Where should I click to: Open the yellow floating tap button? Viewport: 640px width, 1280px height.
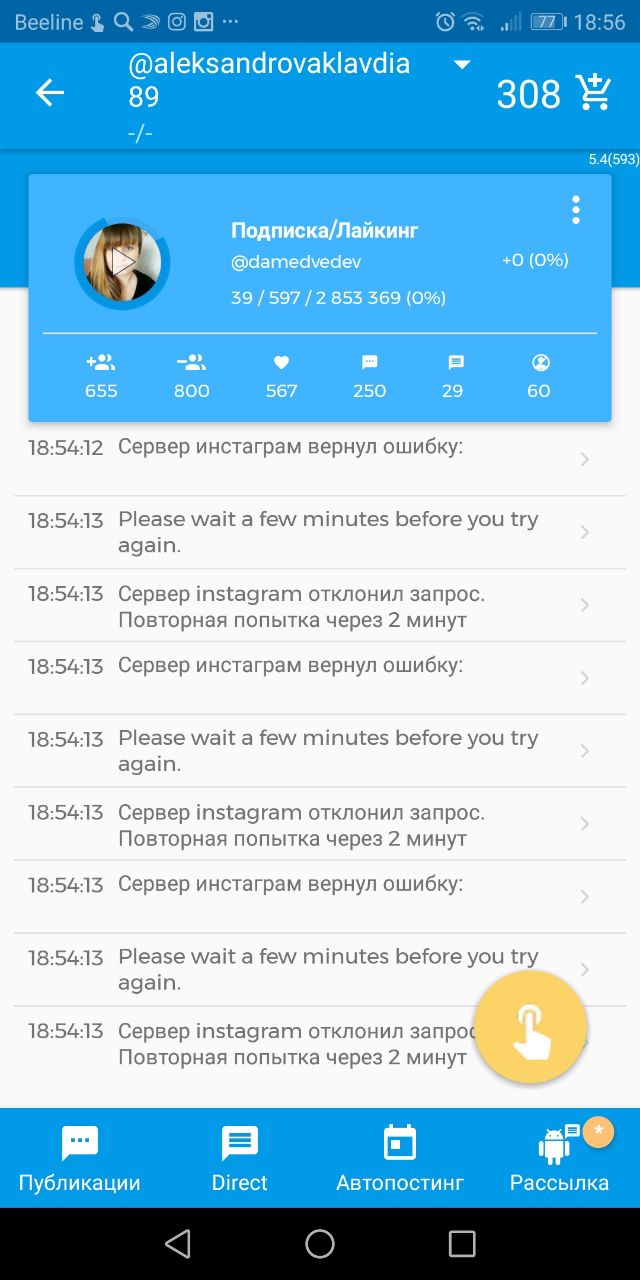coord(530,1027)
